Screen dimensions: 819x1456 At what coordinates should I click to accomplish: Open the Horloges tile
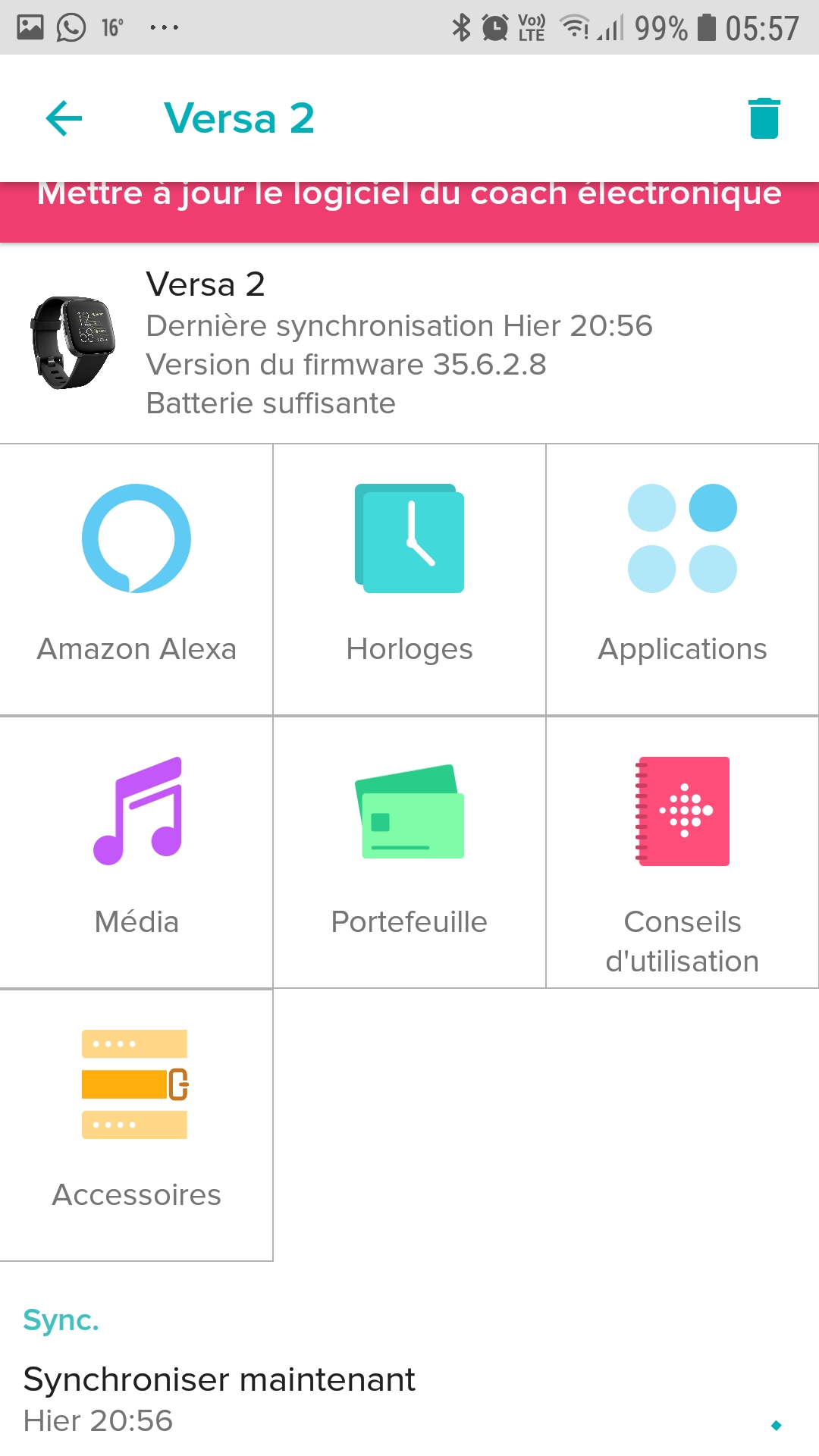pyautogui.click(x=409, y=579)
